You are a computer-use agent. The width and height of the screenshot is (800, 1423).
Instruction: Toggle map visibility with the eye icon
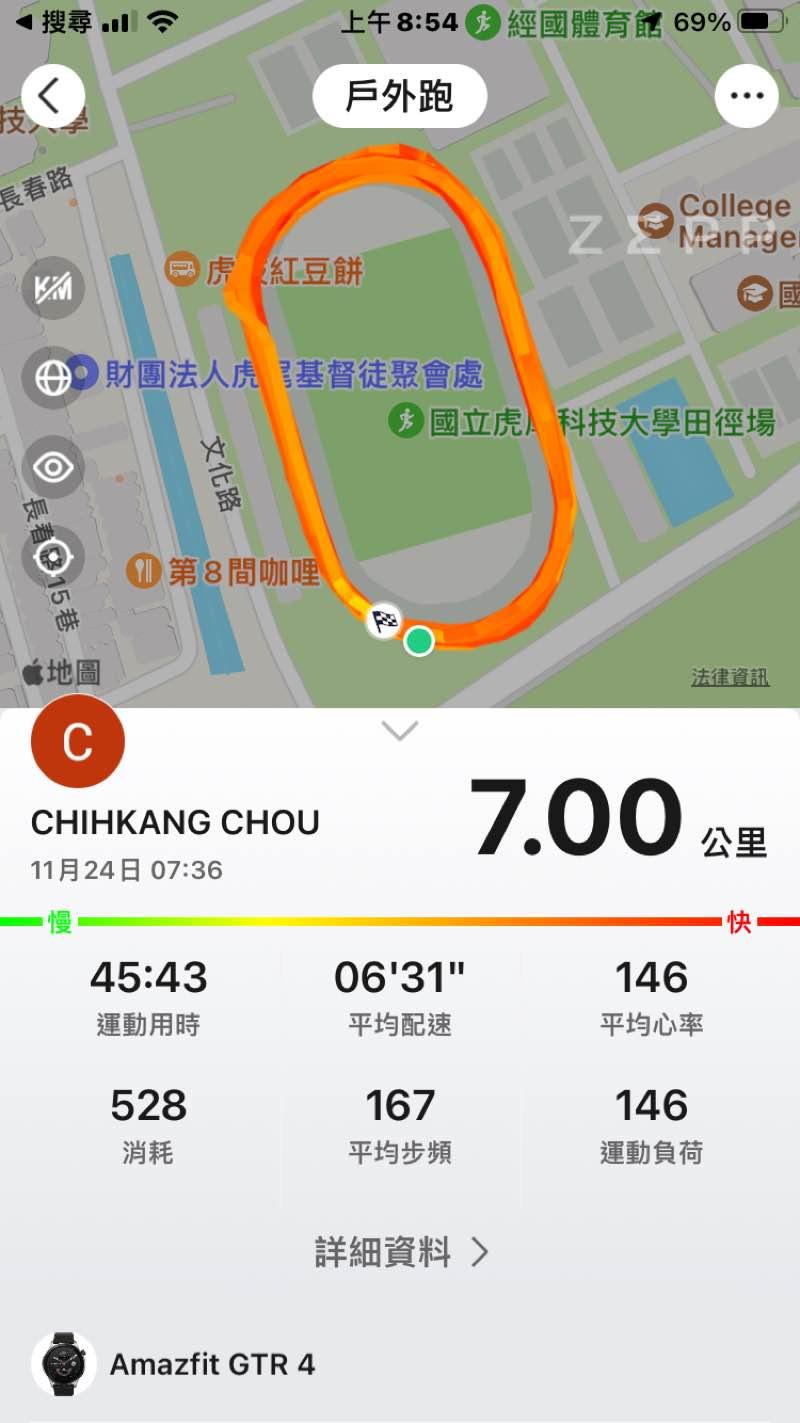pos(53,466)
